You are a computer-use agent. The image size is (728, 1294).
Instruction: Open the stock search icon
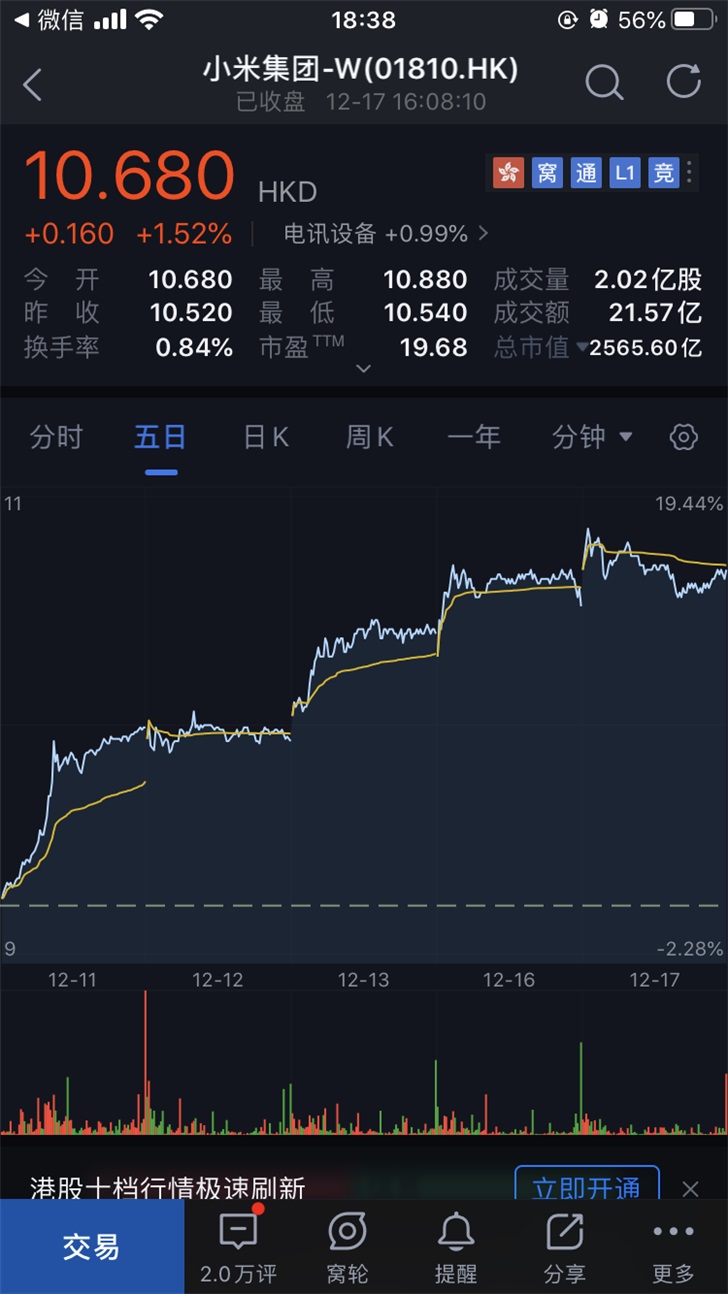[x=604, y=83]
